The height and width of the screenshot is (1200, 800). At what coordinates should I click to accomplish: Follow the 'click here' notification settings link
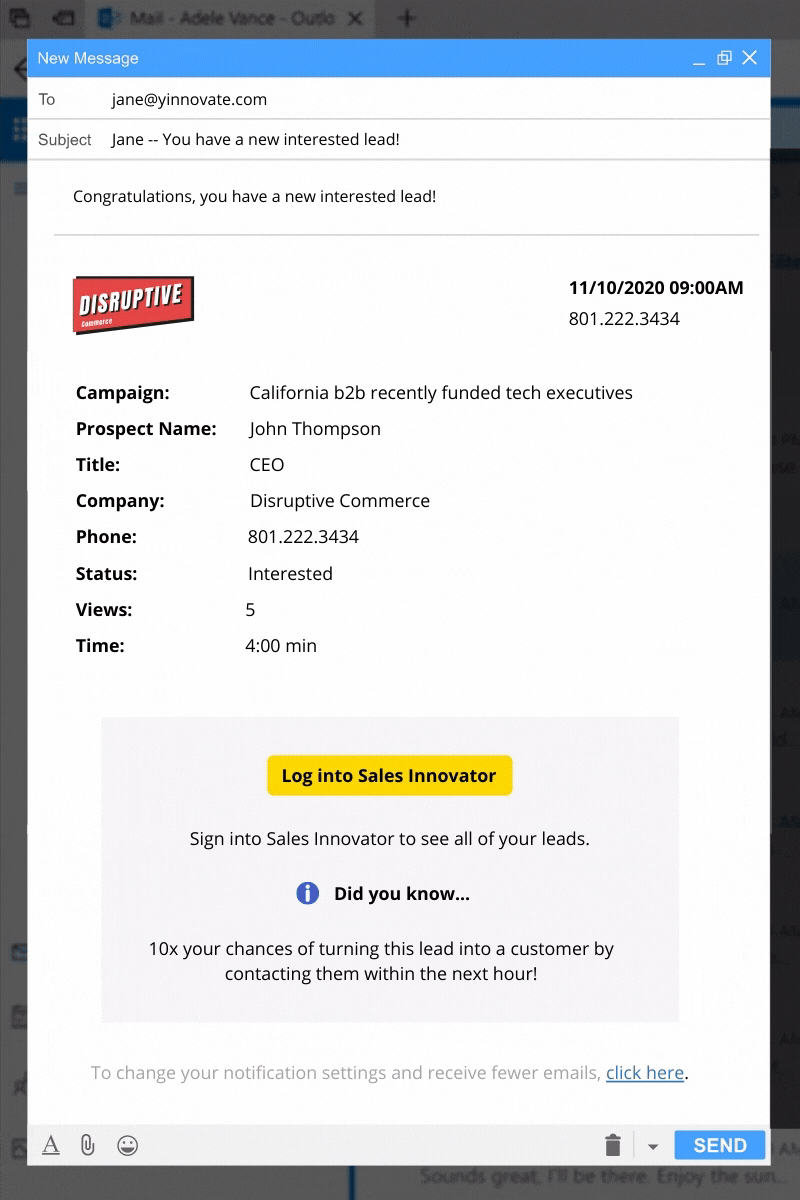pos(645,1073)
